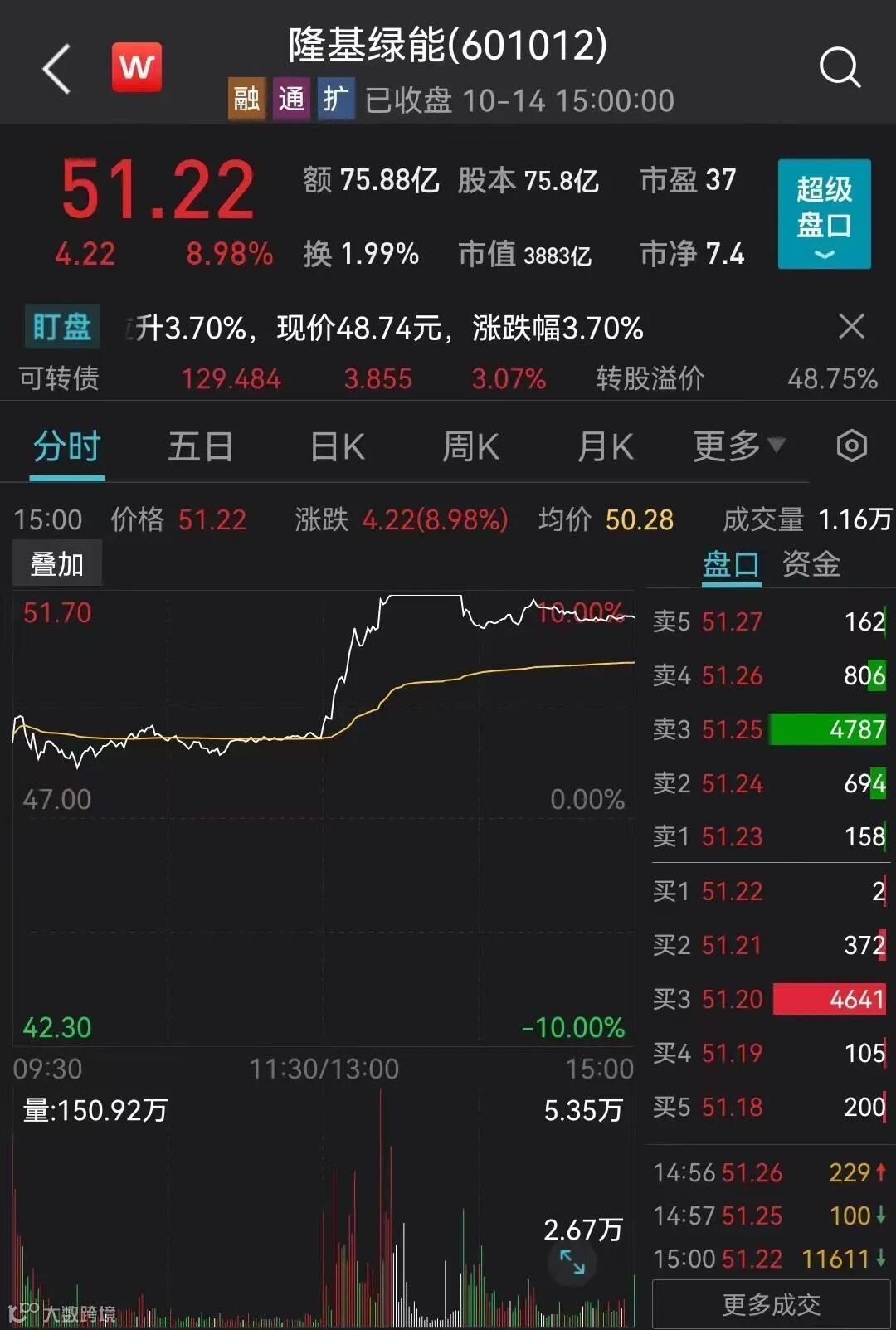Screen dimensions: 896x1330
Task: Expand the 超级盘口 panel
Action: click(824, 214)
